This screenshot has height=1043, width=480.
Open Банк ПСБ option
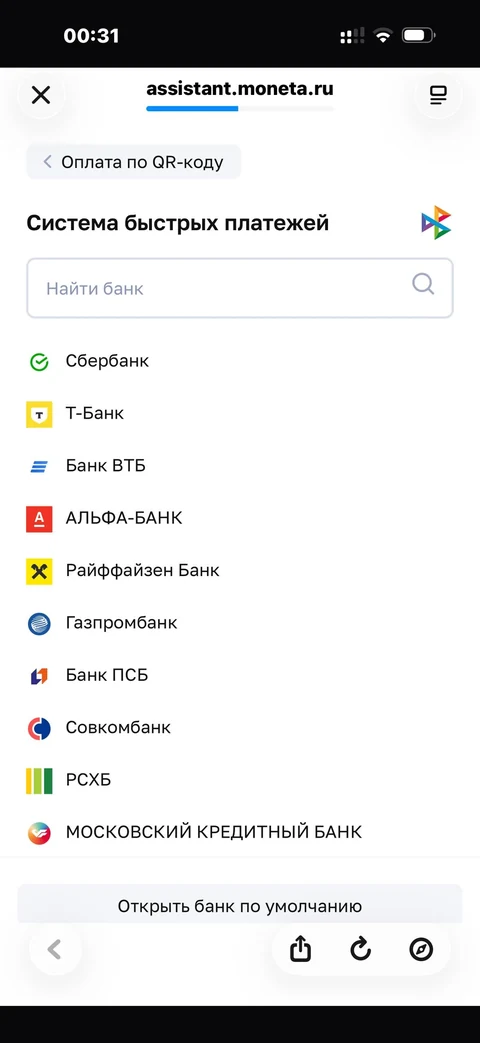click(x=240, y=675)
